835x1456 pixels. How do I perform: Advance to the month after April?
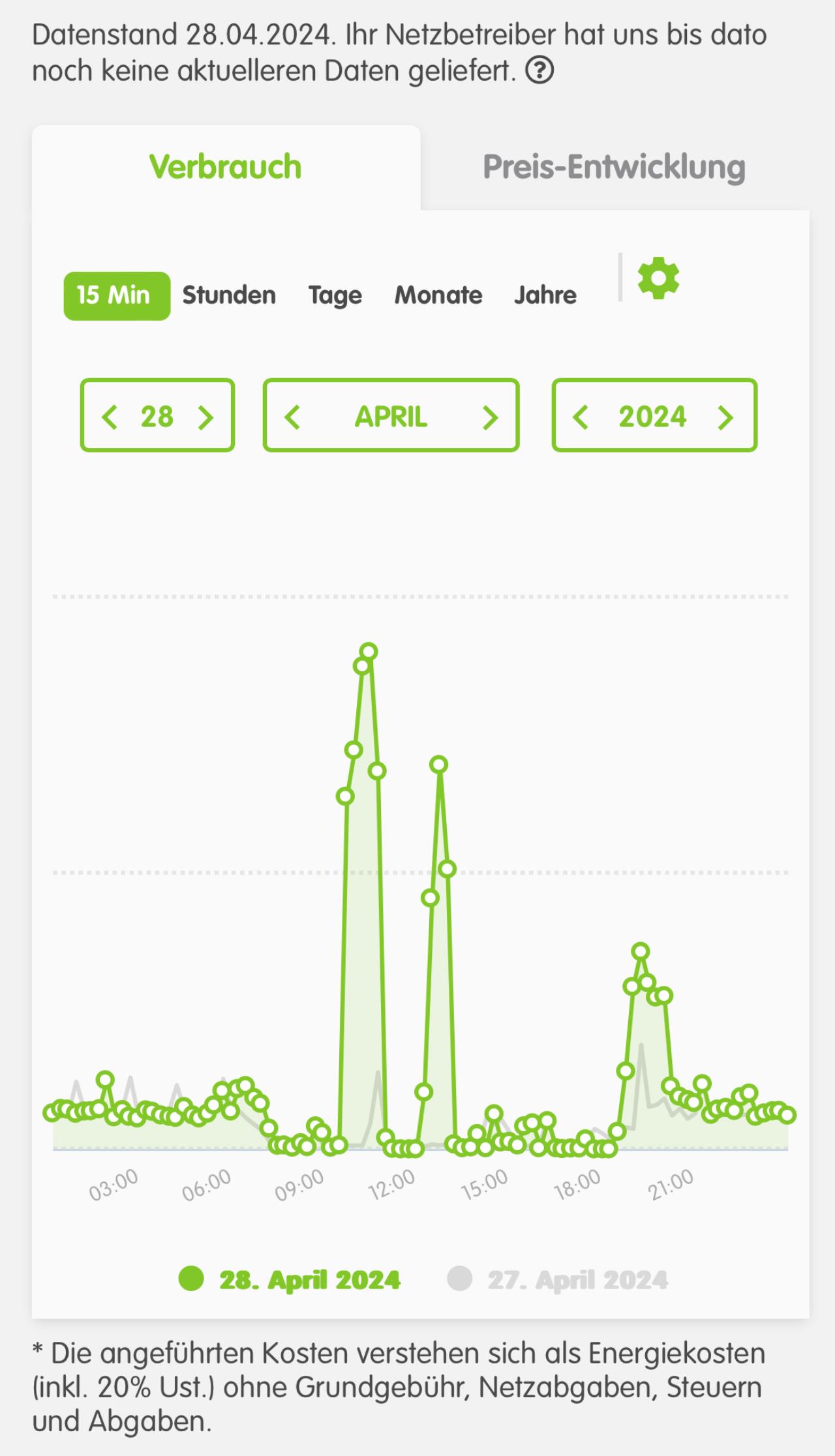[490, 417]
